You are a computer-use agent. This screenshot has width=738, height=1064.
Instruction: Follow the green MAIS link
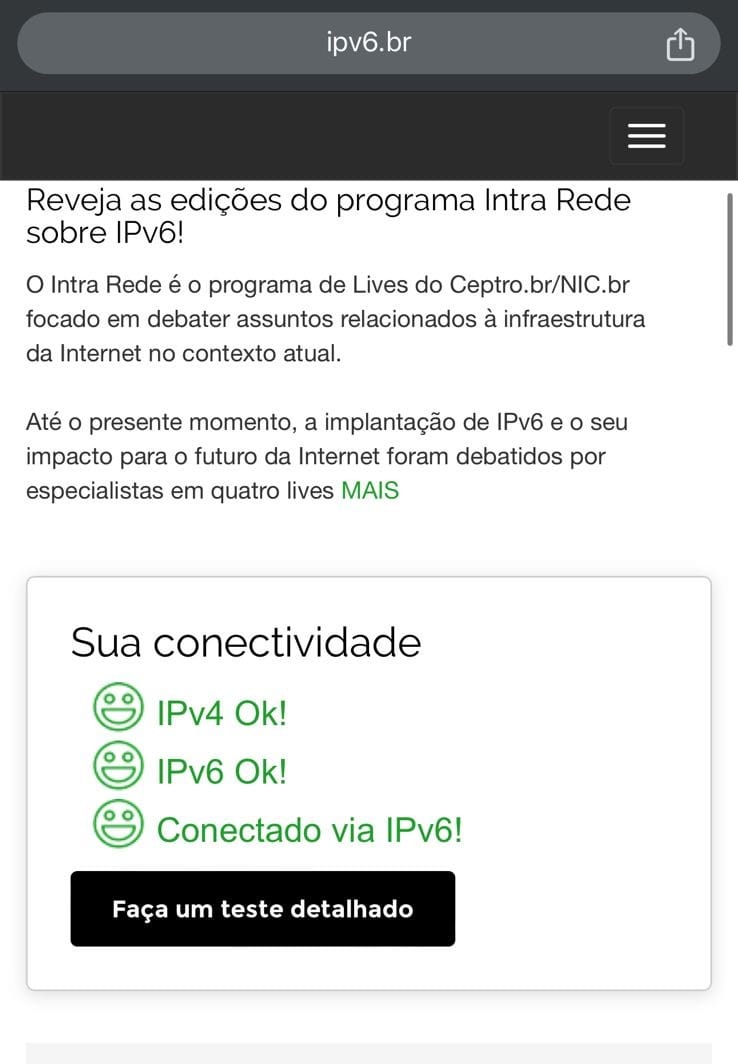coord(370,491)
